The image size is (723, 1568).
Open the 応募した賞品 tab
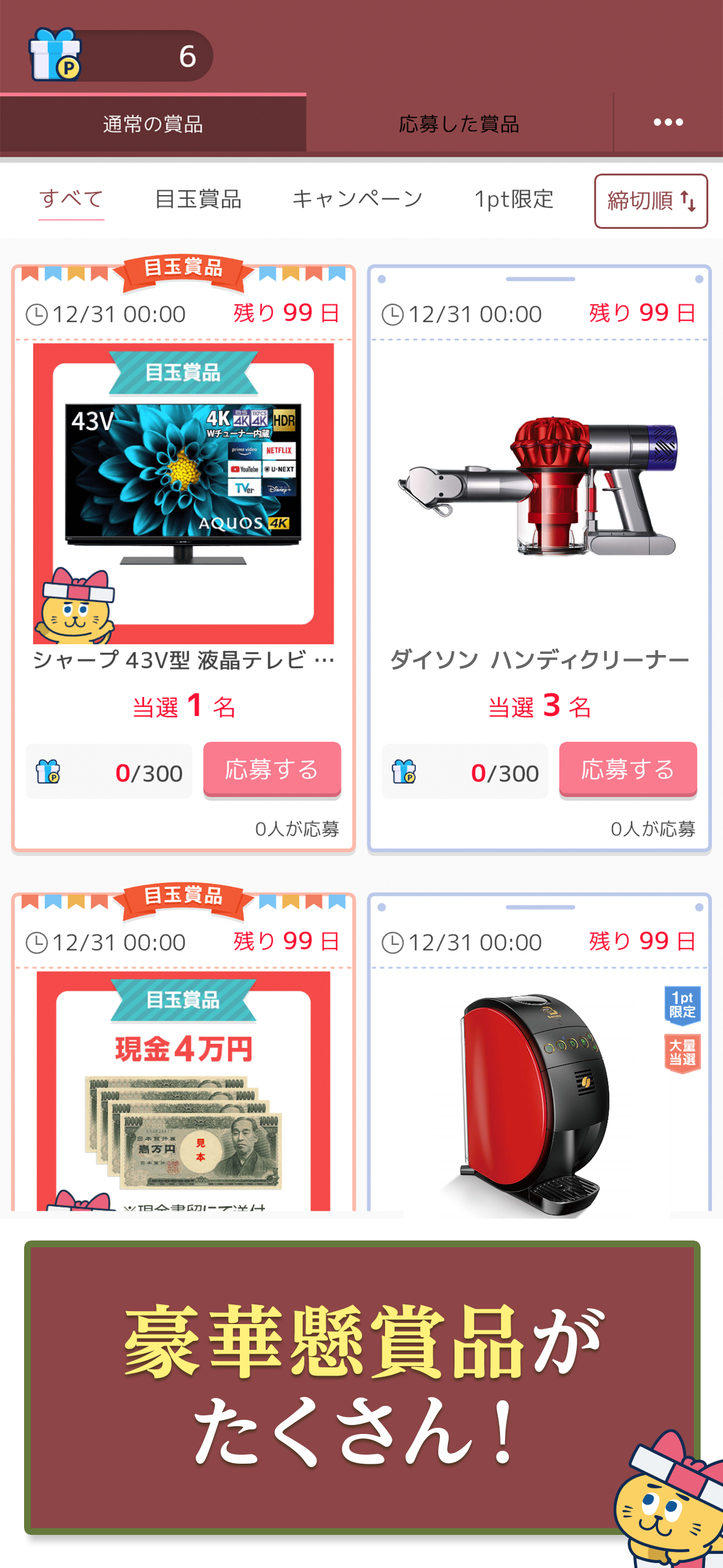coord(459,124)
